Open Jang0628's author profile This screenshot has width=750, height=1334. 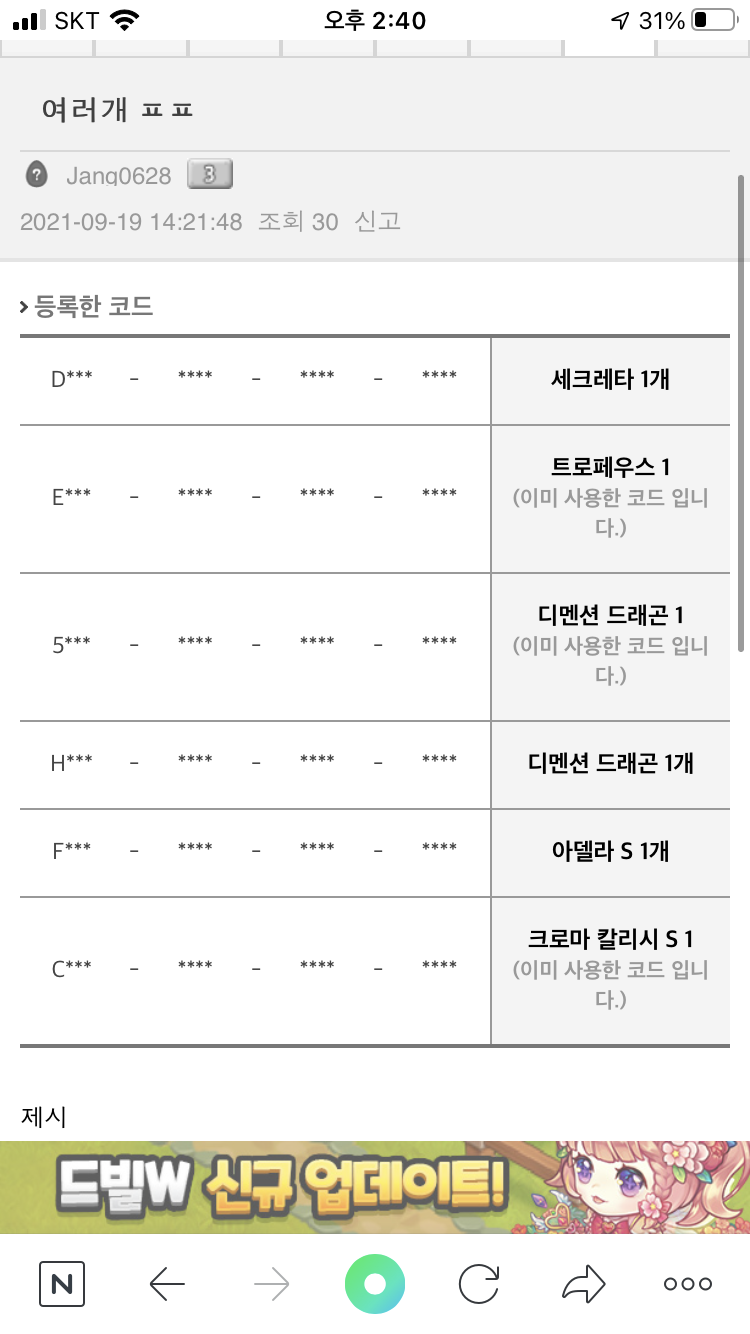[x=118, y=176]
